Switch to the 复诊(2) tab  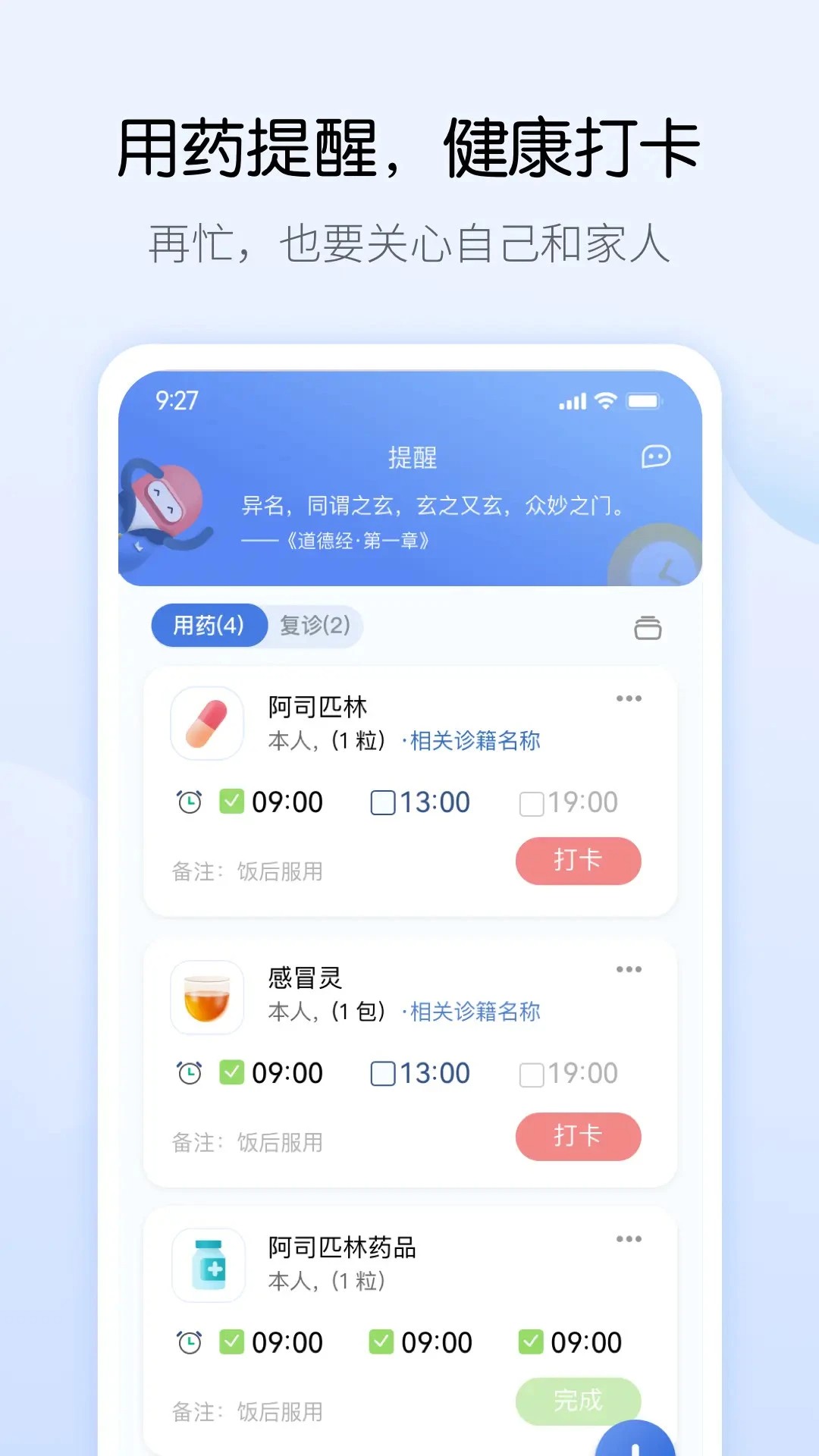coord(315,626)
